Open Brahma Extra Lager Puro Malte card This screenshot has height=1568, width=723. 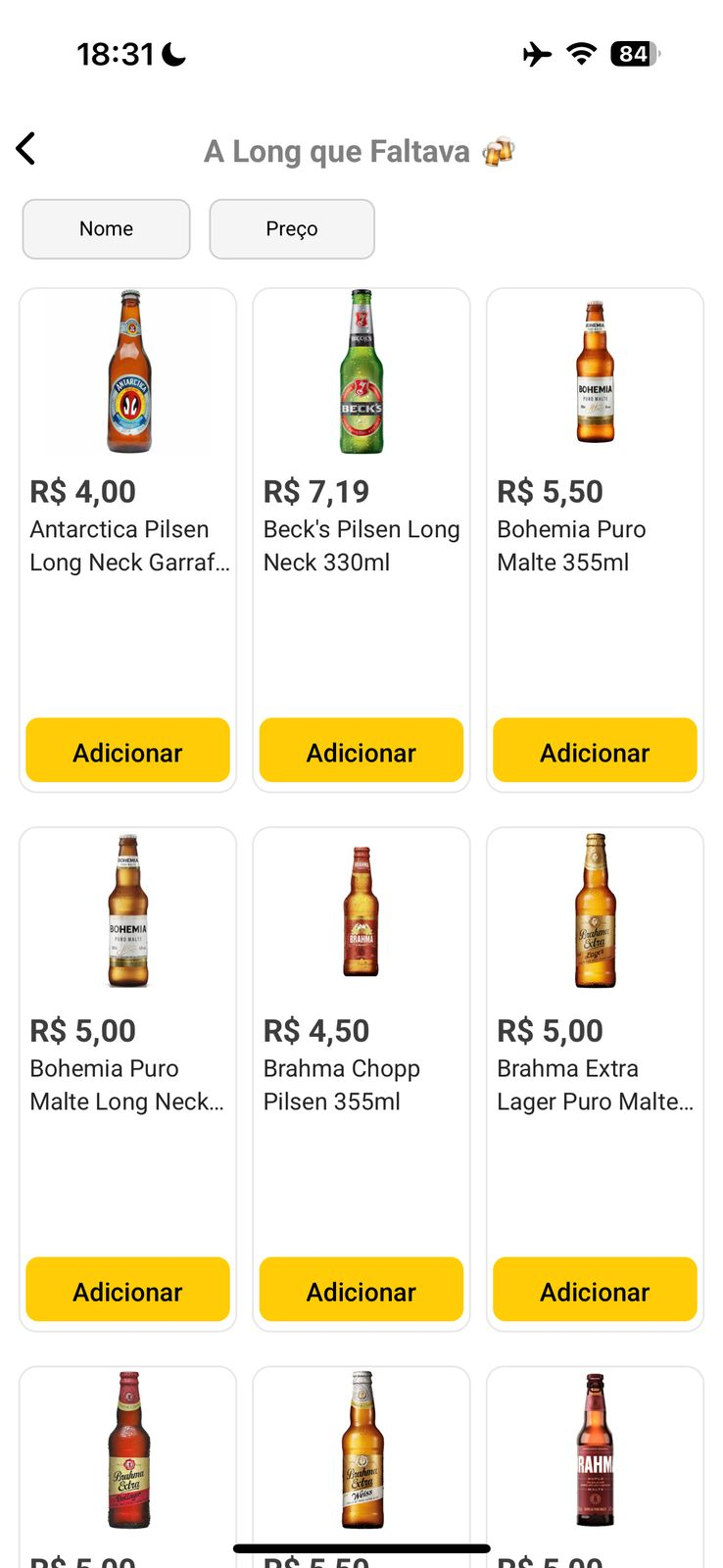(x=595, y=980)
